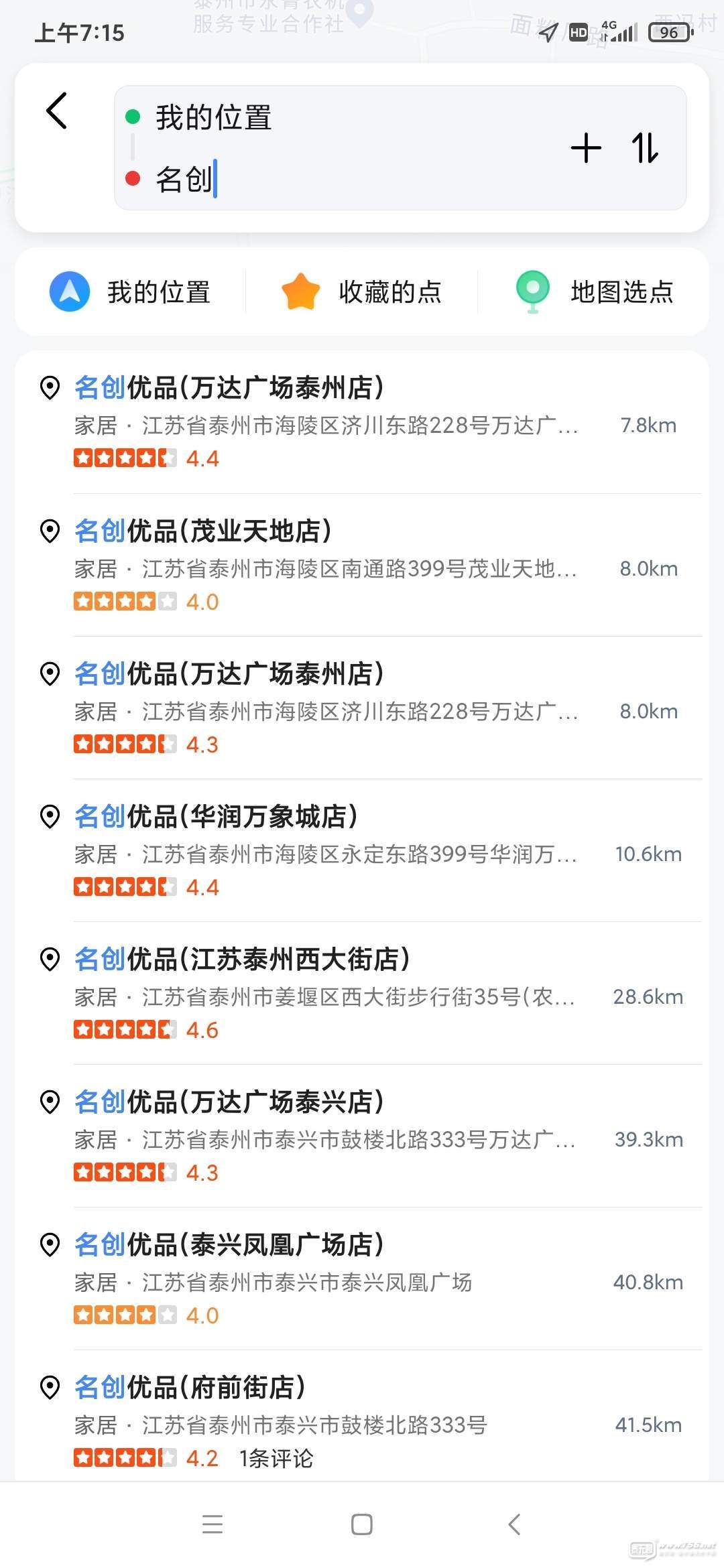Viewport: 724px width, 1568px height.
Task: Tap the system home button
Action: click(362, 1525)
